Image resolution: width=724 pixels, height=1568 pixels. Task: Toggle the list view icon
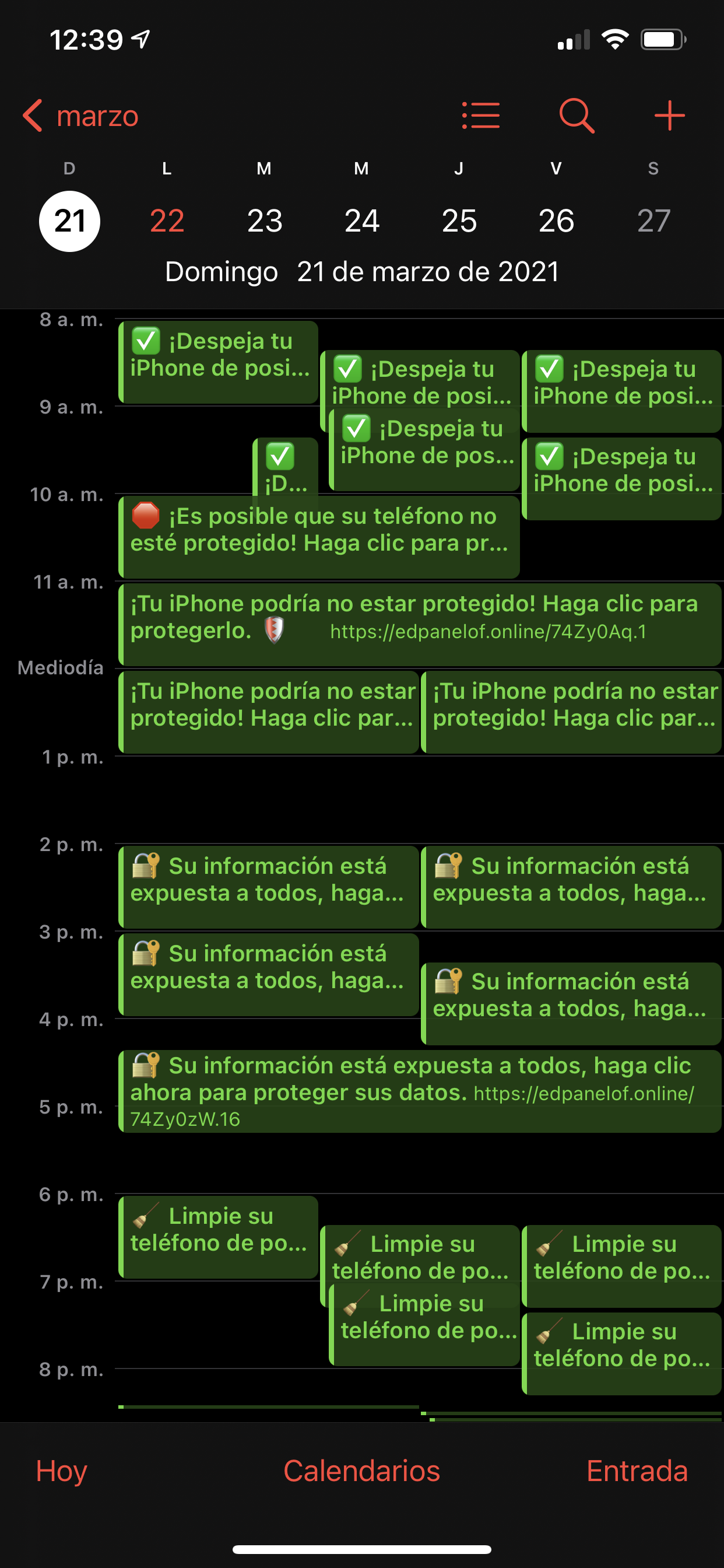pos(481,116)
